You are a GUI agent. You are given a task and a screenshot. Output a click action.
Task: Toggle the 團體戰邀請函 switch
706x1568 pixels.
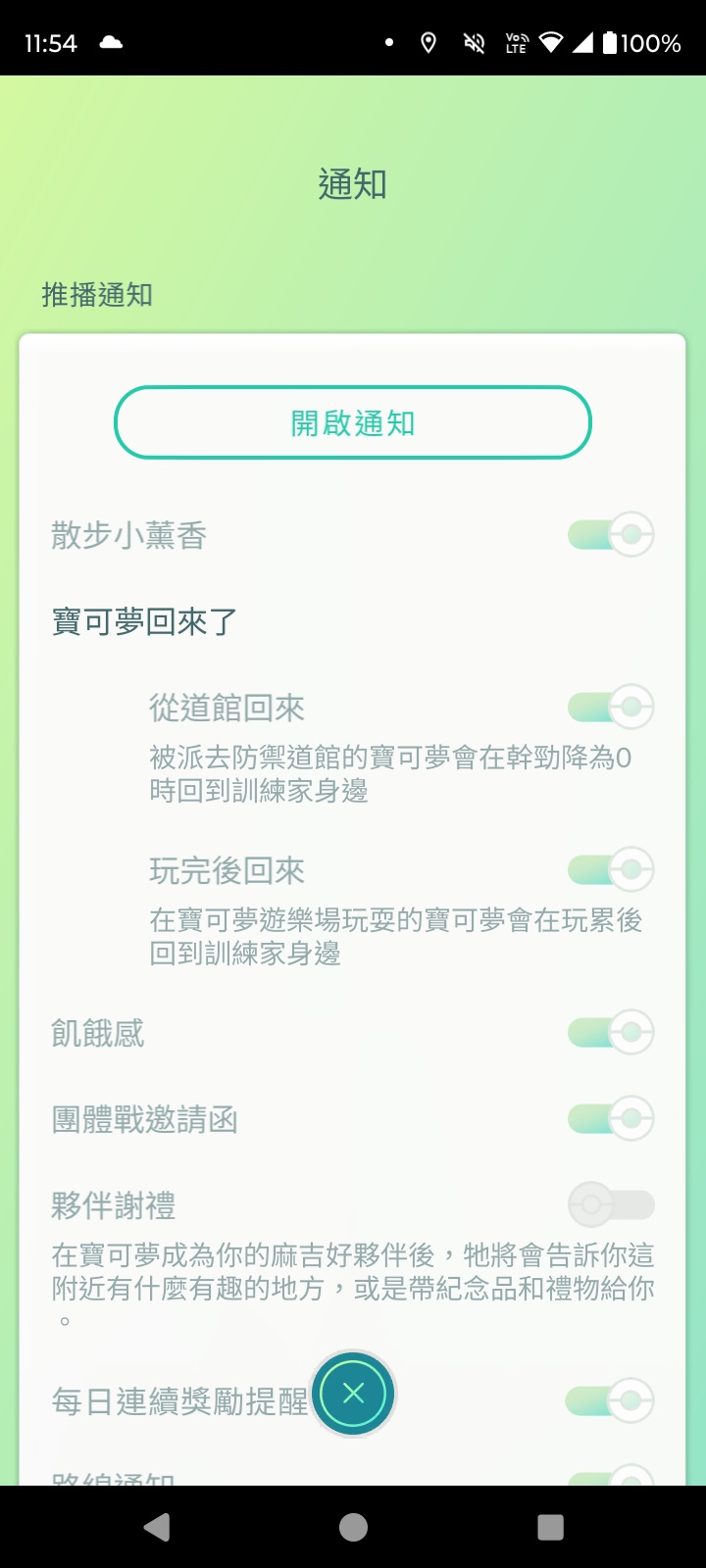(x=611, y=1118)
